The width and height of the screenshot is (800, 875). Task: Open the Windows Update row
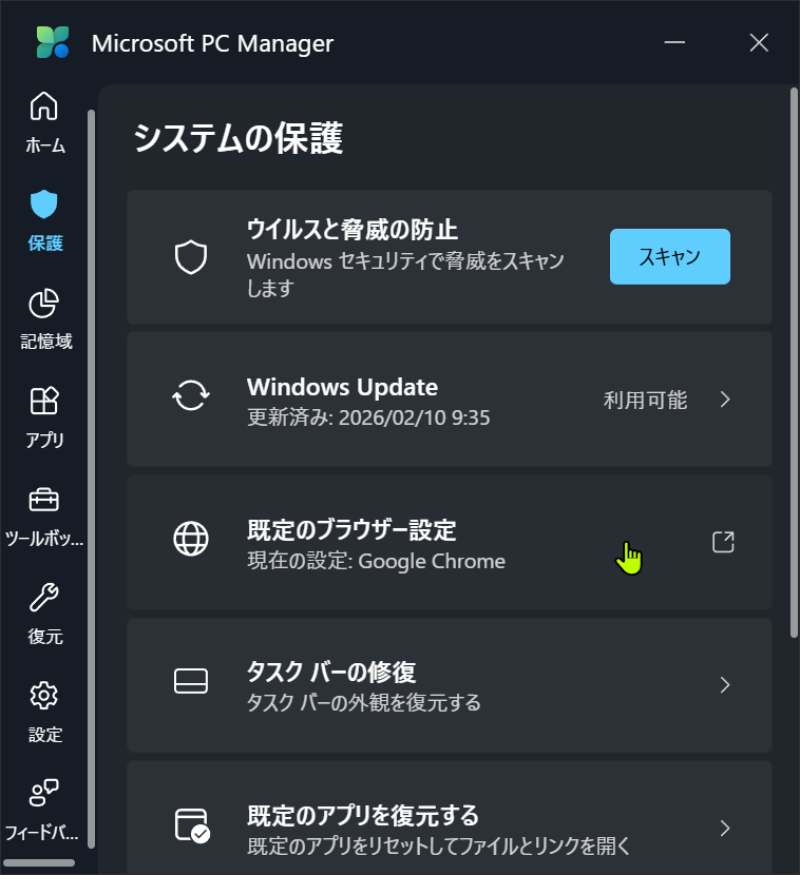coord(449,400)
